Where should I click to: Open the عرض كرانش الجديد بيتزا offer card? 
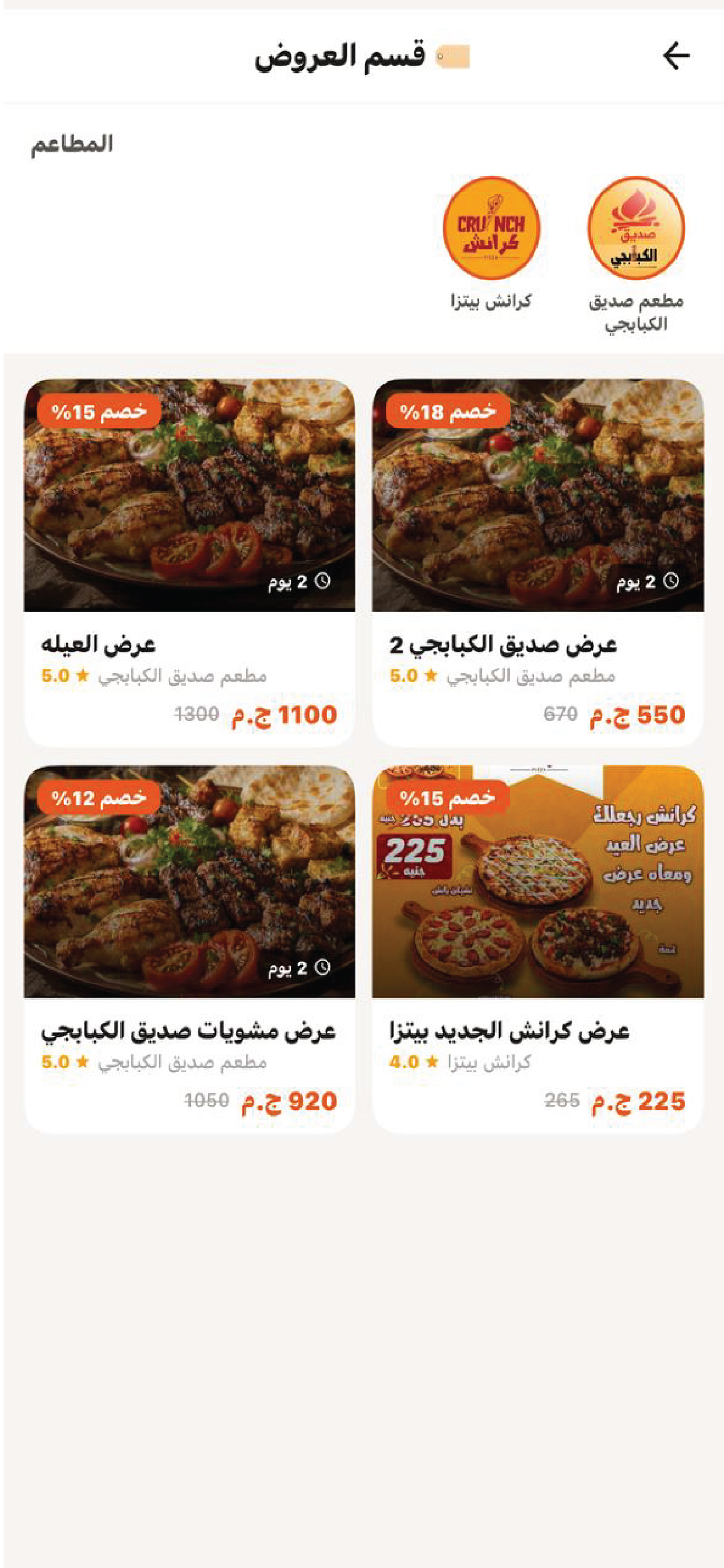tap(538, 949)
